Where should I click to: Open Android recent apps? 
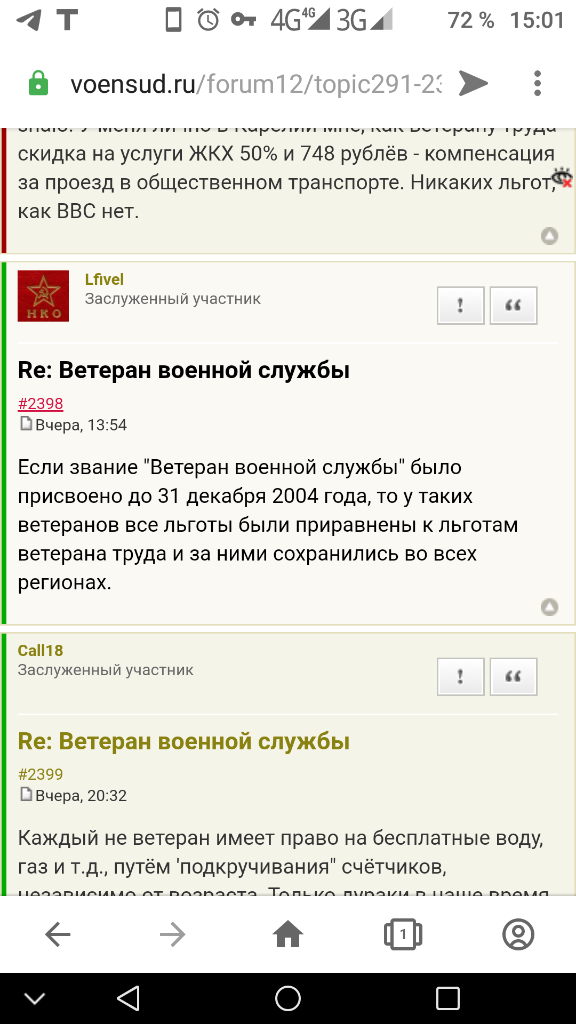448,999
